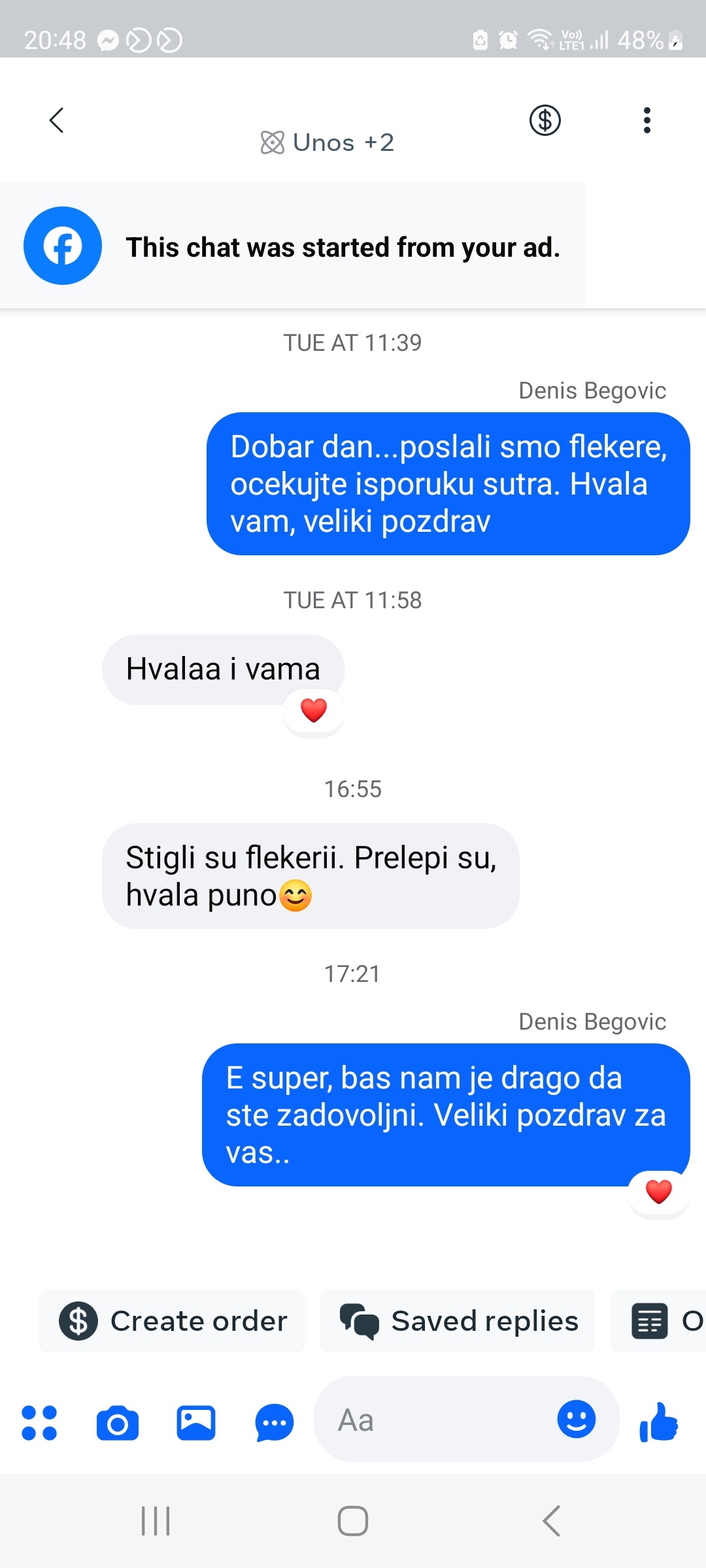Open the emoji picker smiley

[576, 1419]
